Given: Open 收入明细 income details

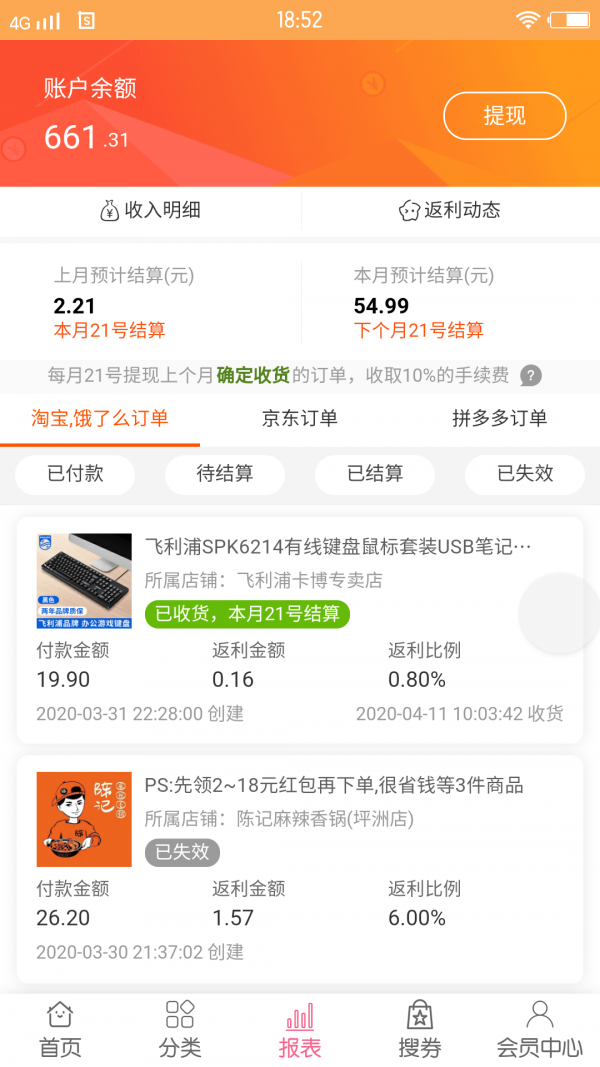Looking at the screenshot, I should [x=150, y=211].
